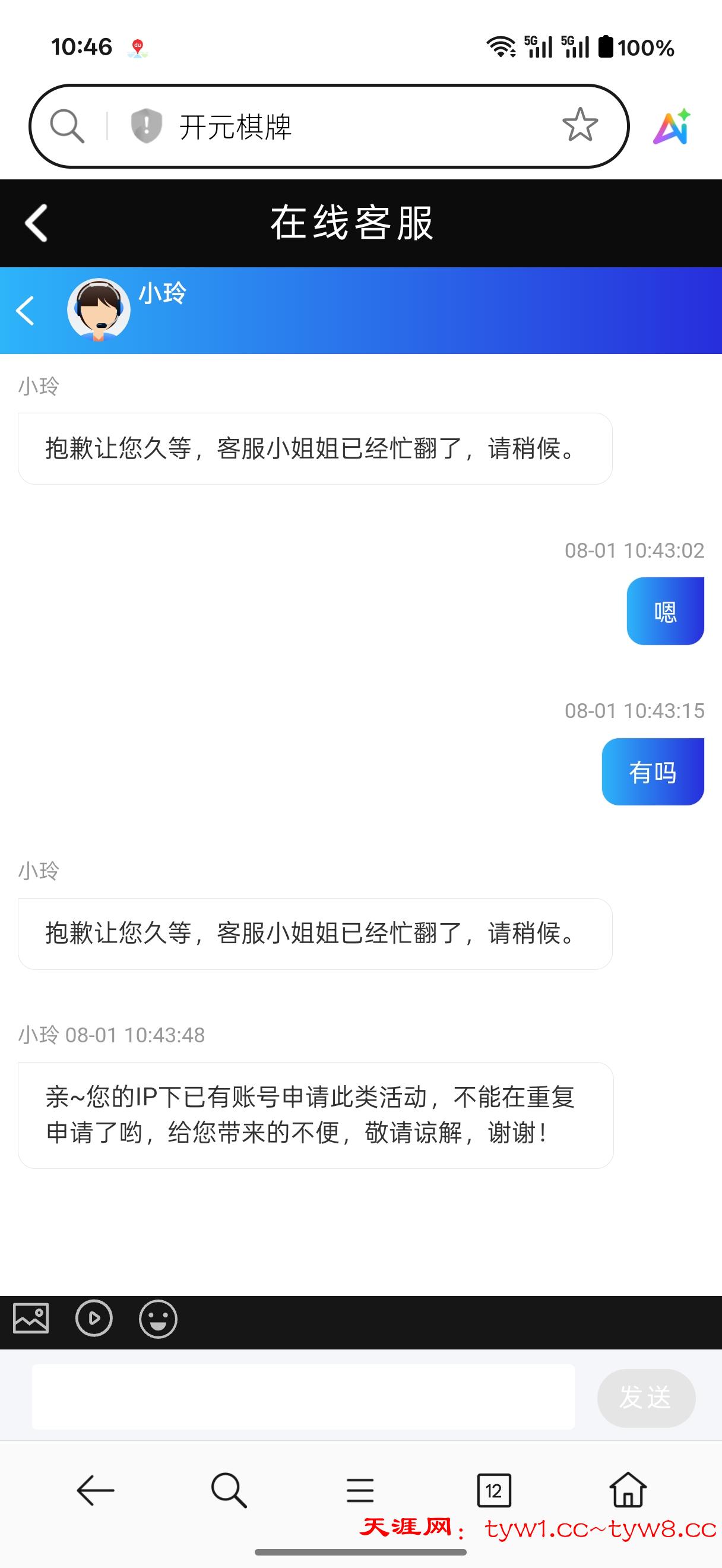
Task: Bookmark the page using the star icon
Action: 580,126
